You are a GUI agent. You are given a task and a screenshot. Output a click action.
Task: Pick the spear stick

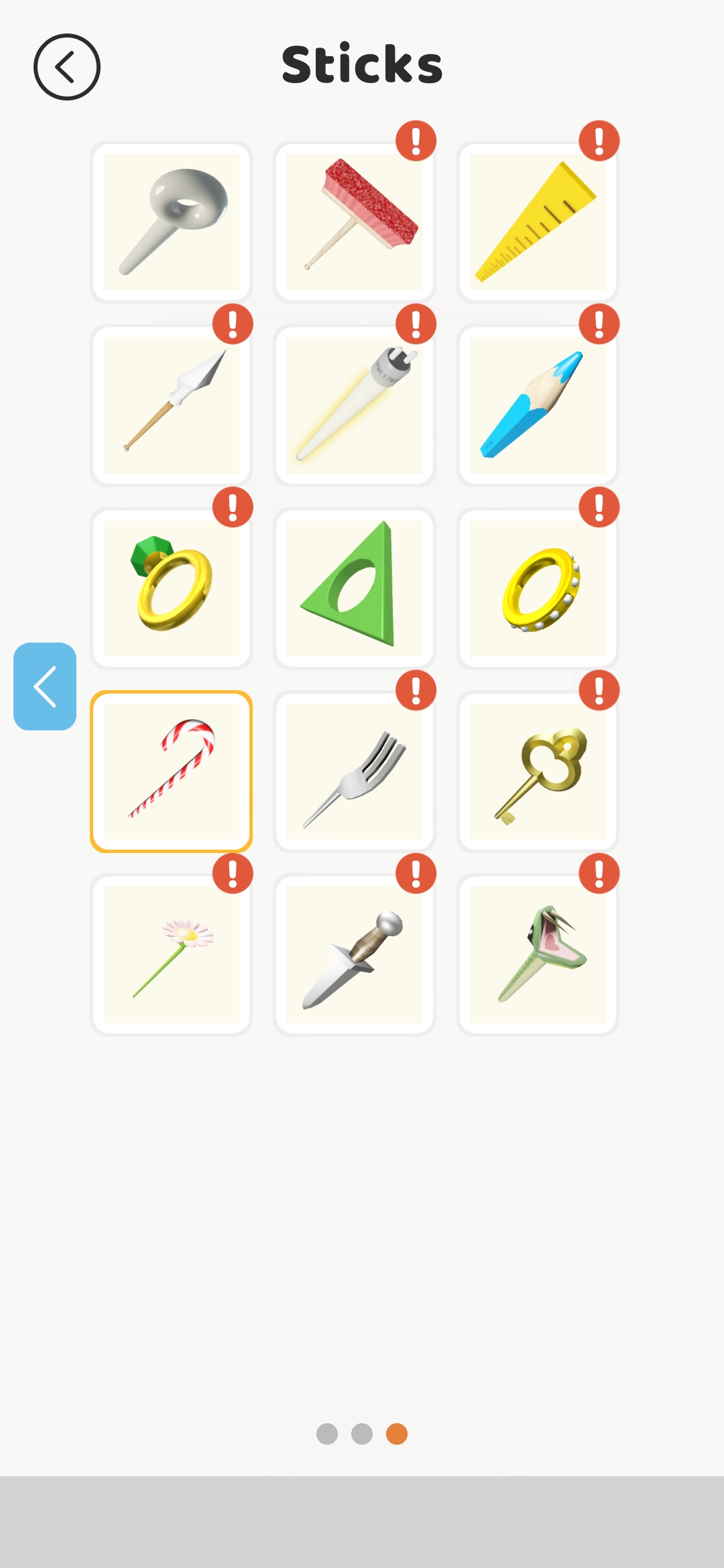pos(172,405)
